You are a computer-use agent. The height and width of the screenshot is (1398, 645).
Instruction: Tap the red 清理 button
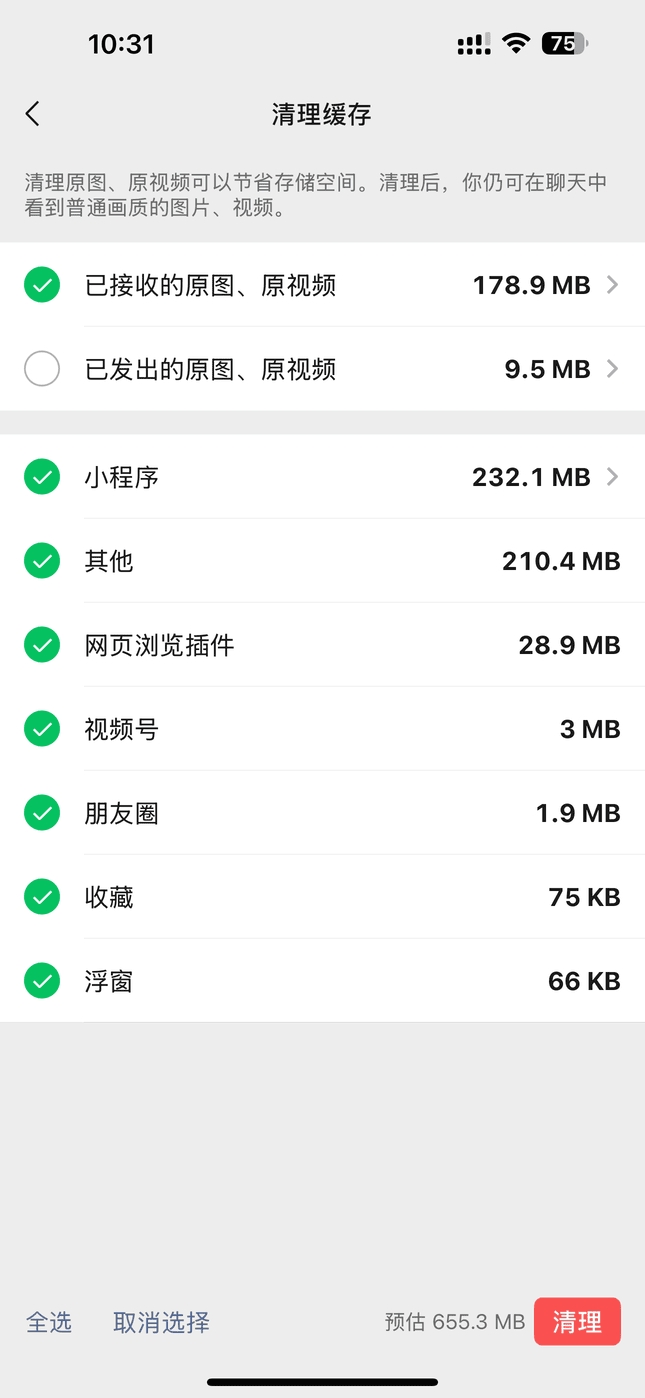point(577,1322)
